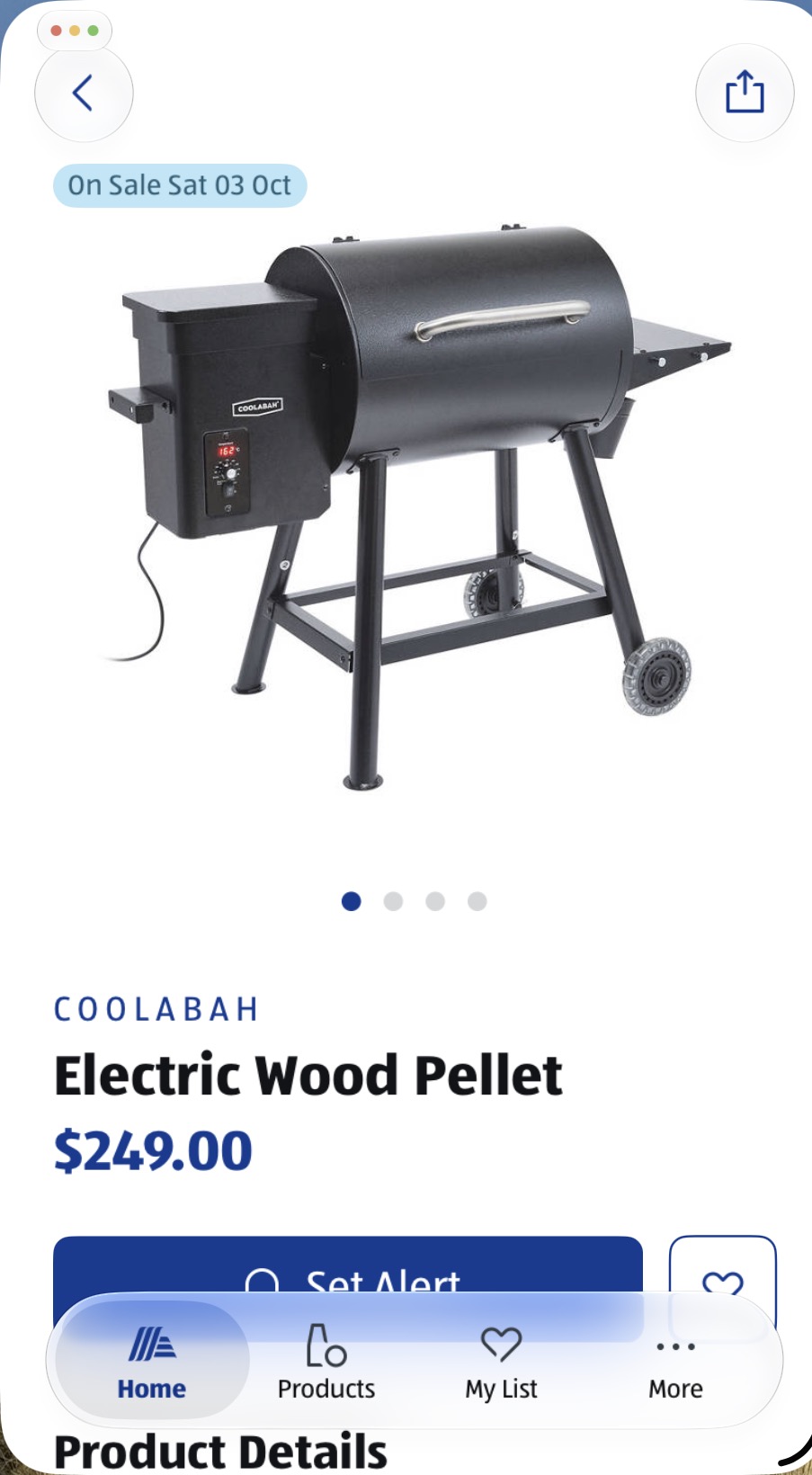The width and height of the screenshot is (812, 1475).
Task: Open the Products tab
Action: click(326, 1362)
